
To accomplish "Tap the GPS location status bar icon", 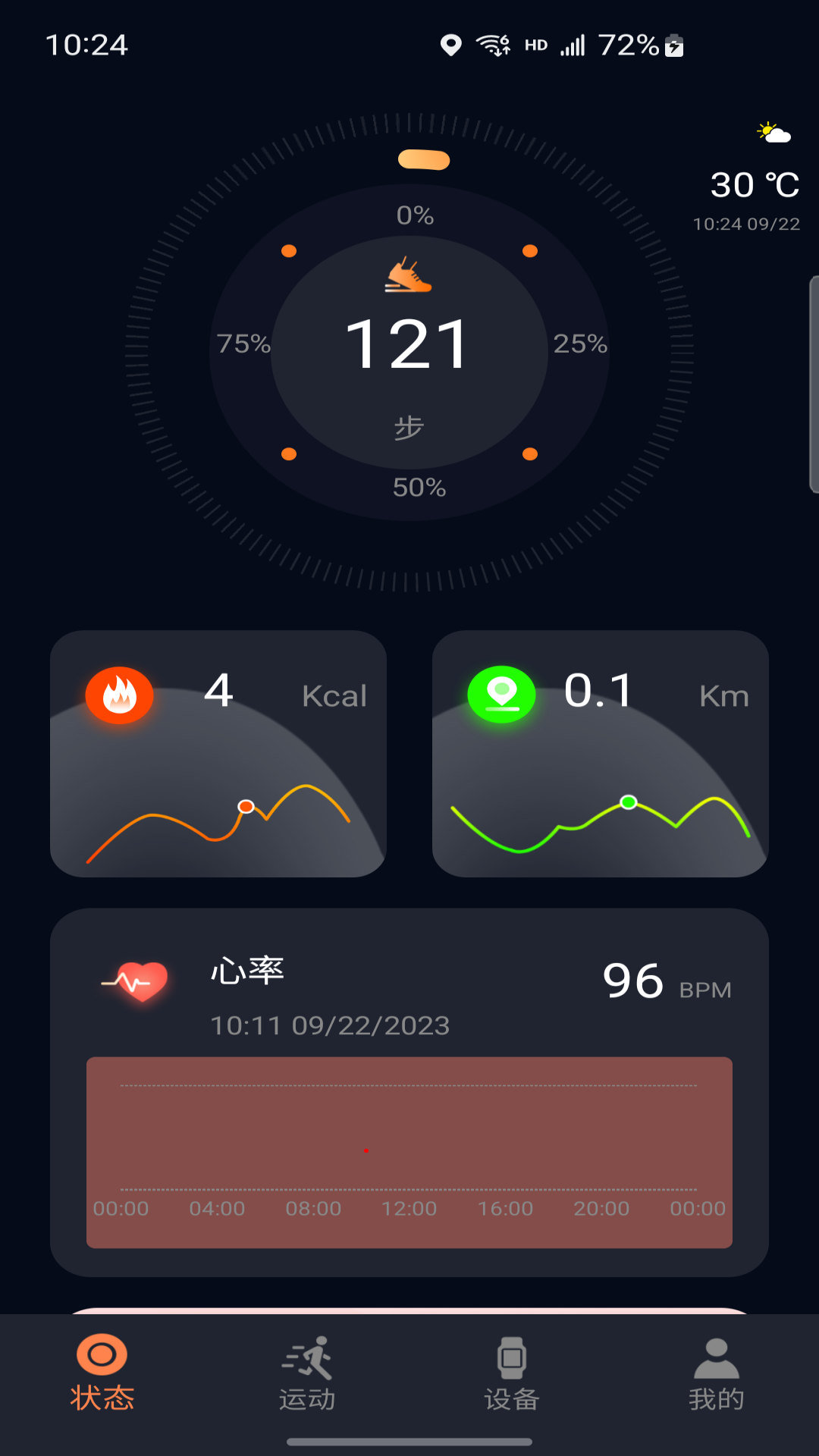I will (451, 45).
